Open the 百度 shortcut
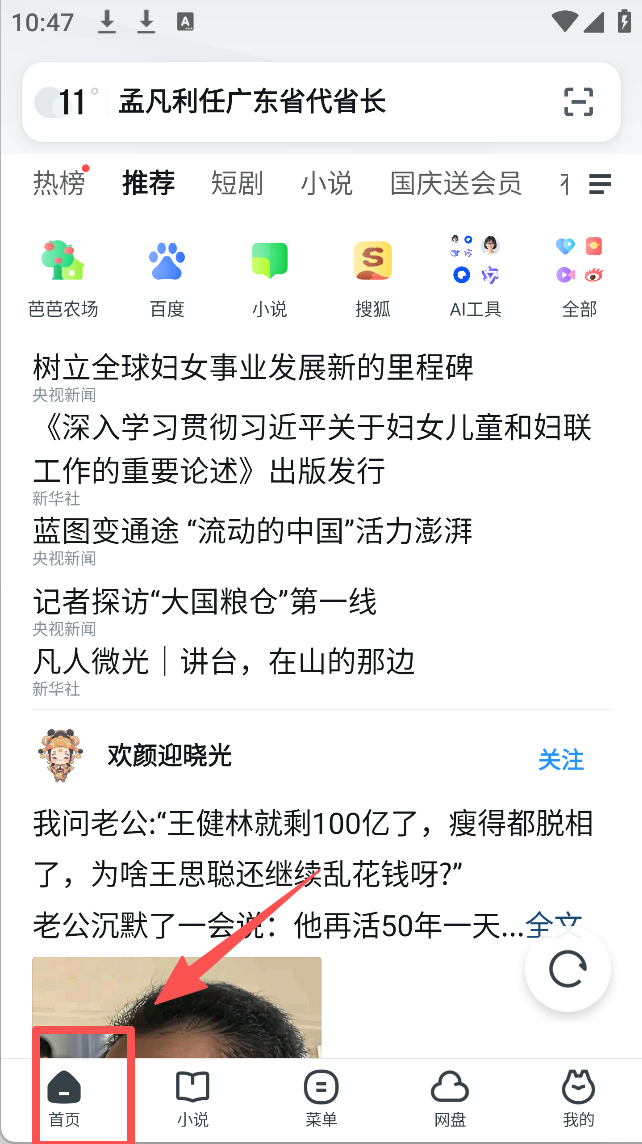 coord(167,277)
